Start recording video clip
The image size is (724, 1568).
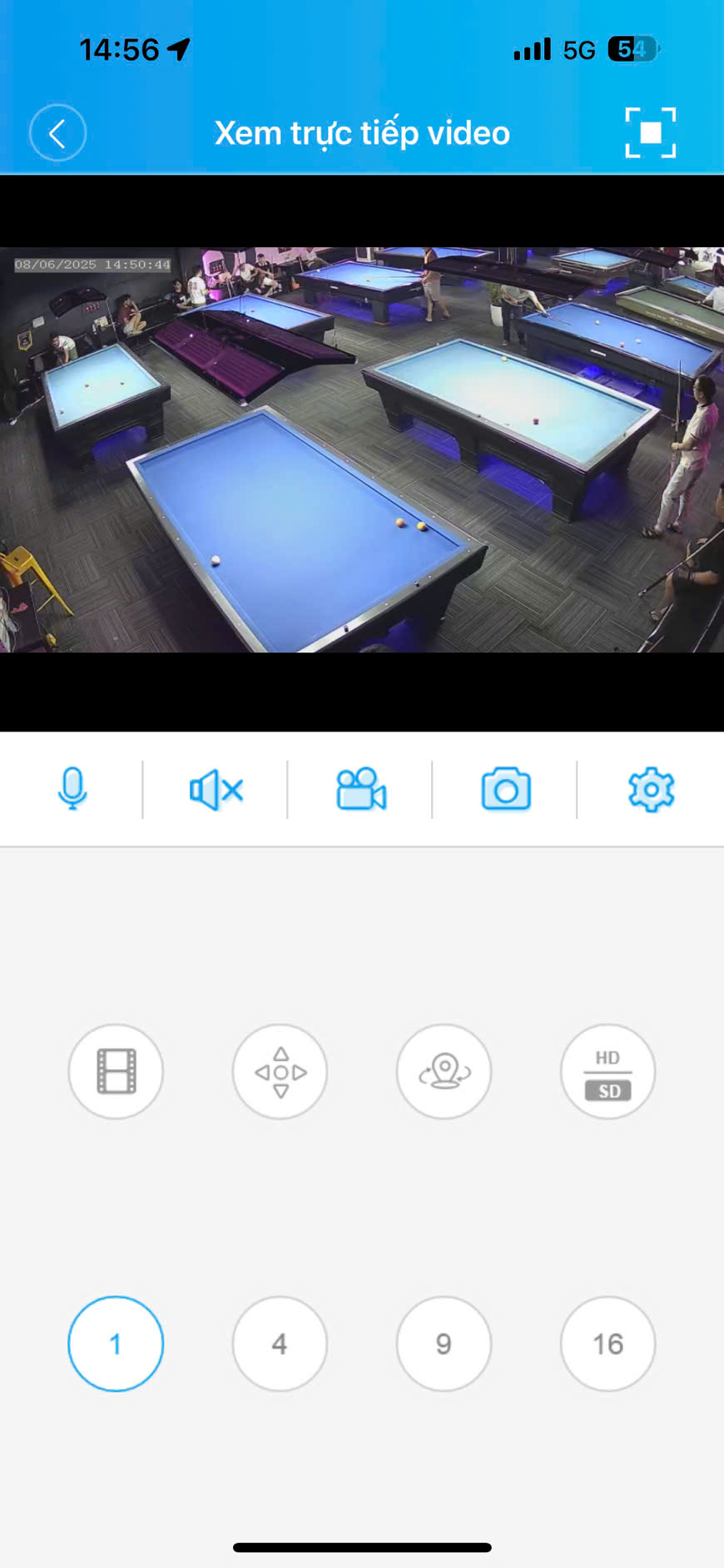[360, 789]
